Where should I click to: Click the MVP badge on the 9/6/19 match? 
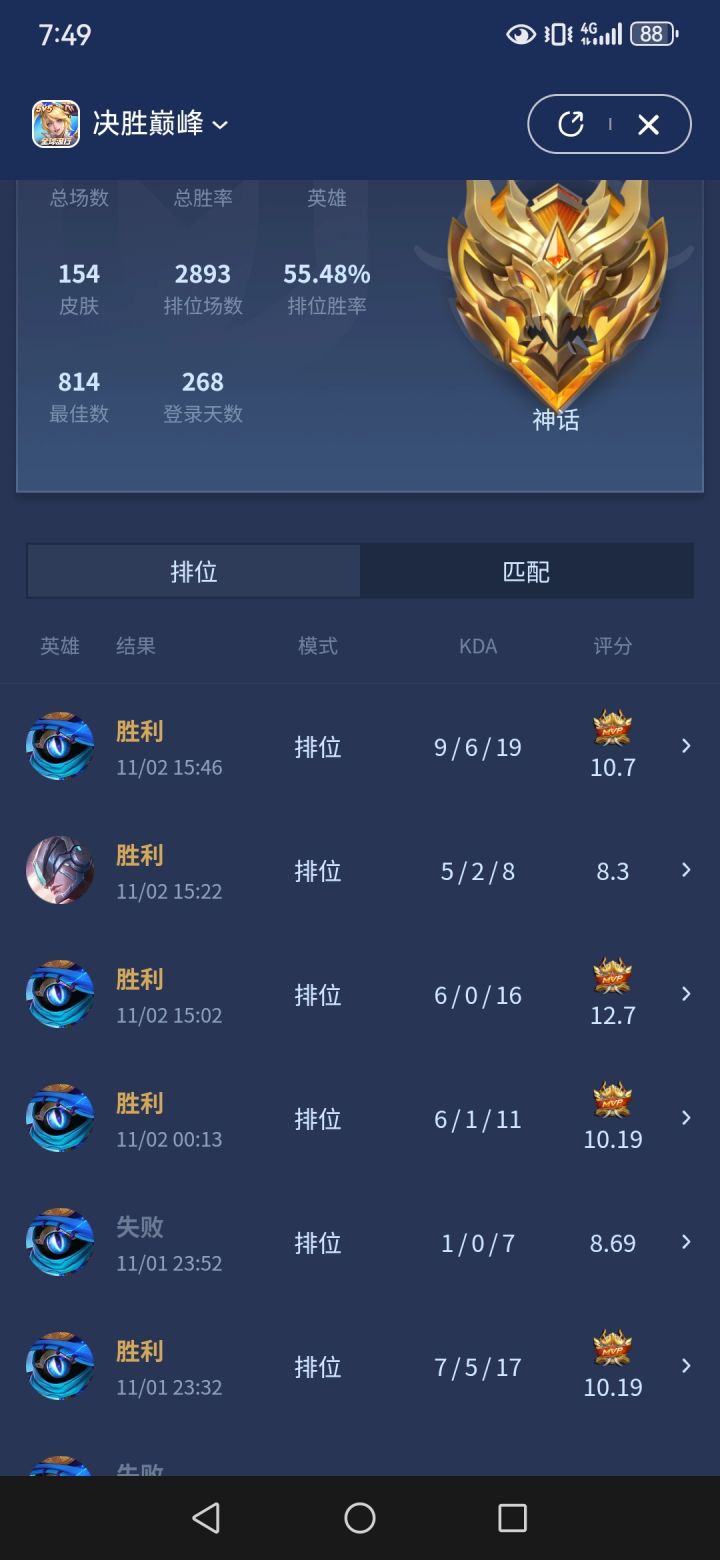point(612,729)
